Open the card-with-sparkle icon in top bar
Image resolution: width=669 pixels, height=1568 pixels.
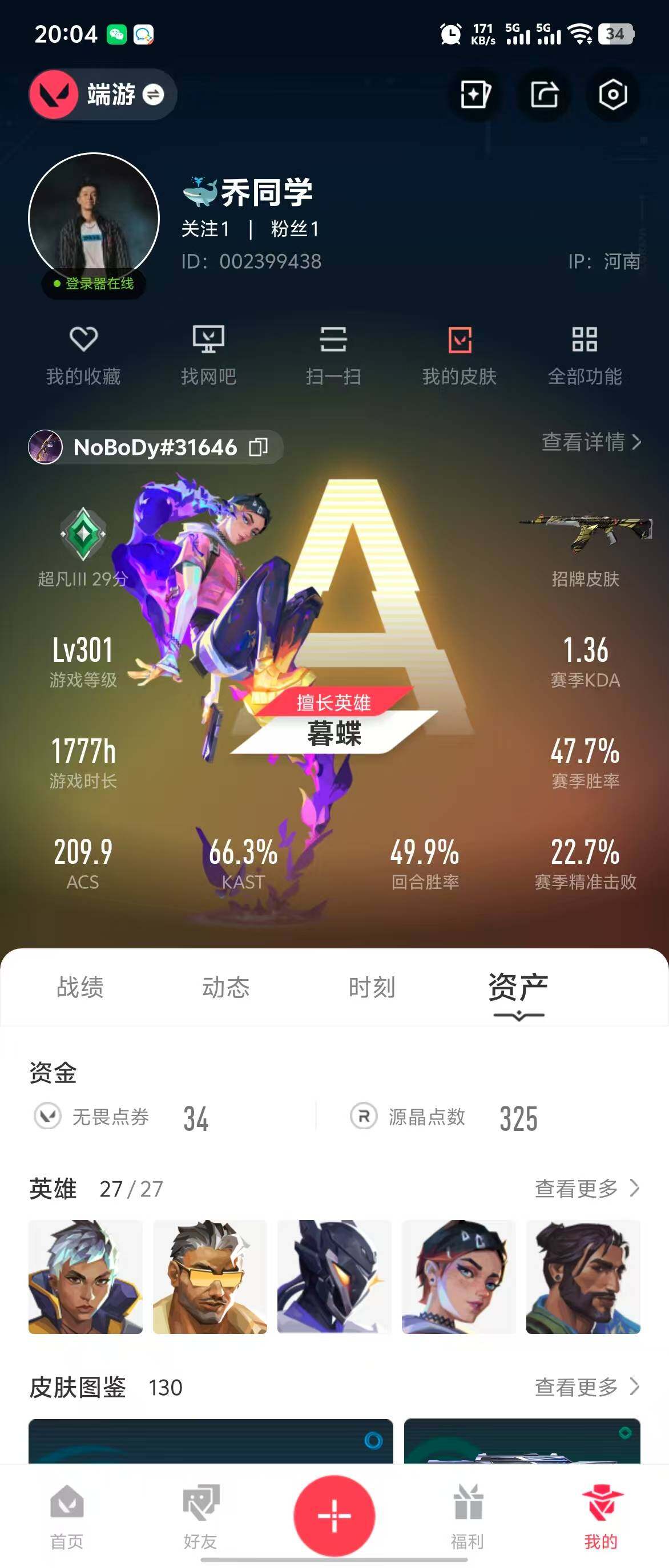pyautogui.click(x=475, y=94)
